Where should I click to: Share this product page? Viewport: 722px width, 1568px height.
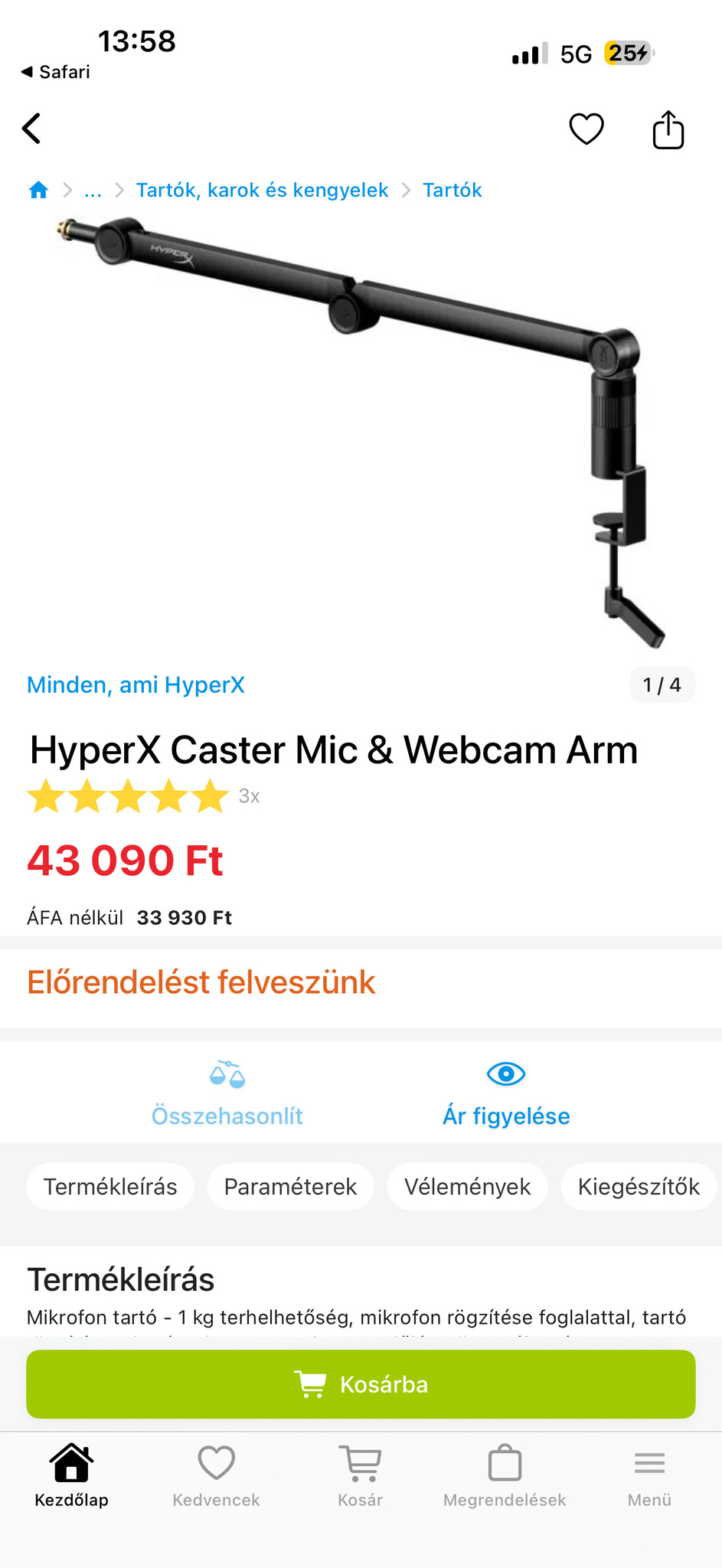[668, 129]
